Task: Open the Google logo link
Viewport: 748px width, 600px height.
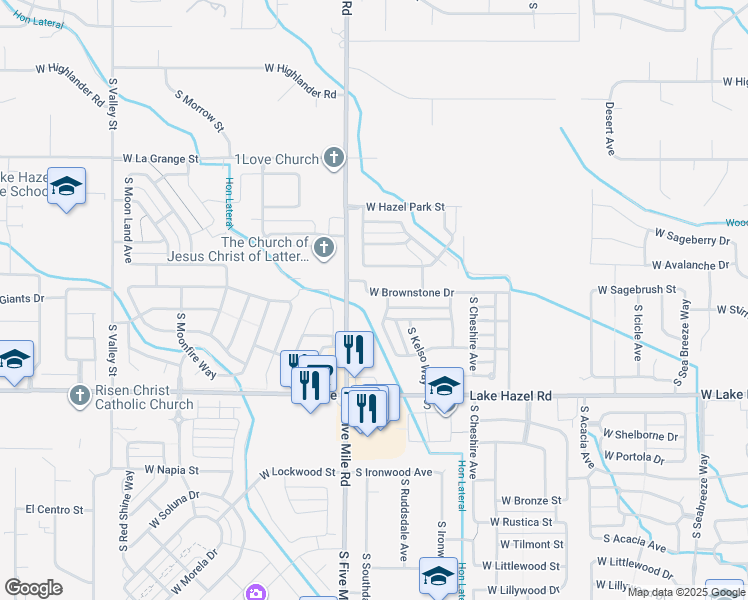Action: [34, 588]
